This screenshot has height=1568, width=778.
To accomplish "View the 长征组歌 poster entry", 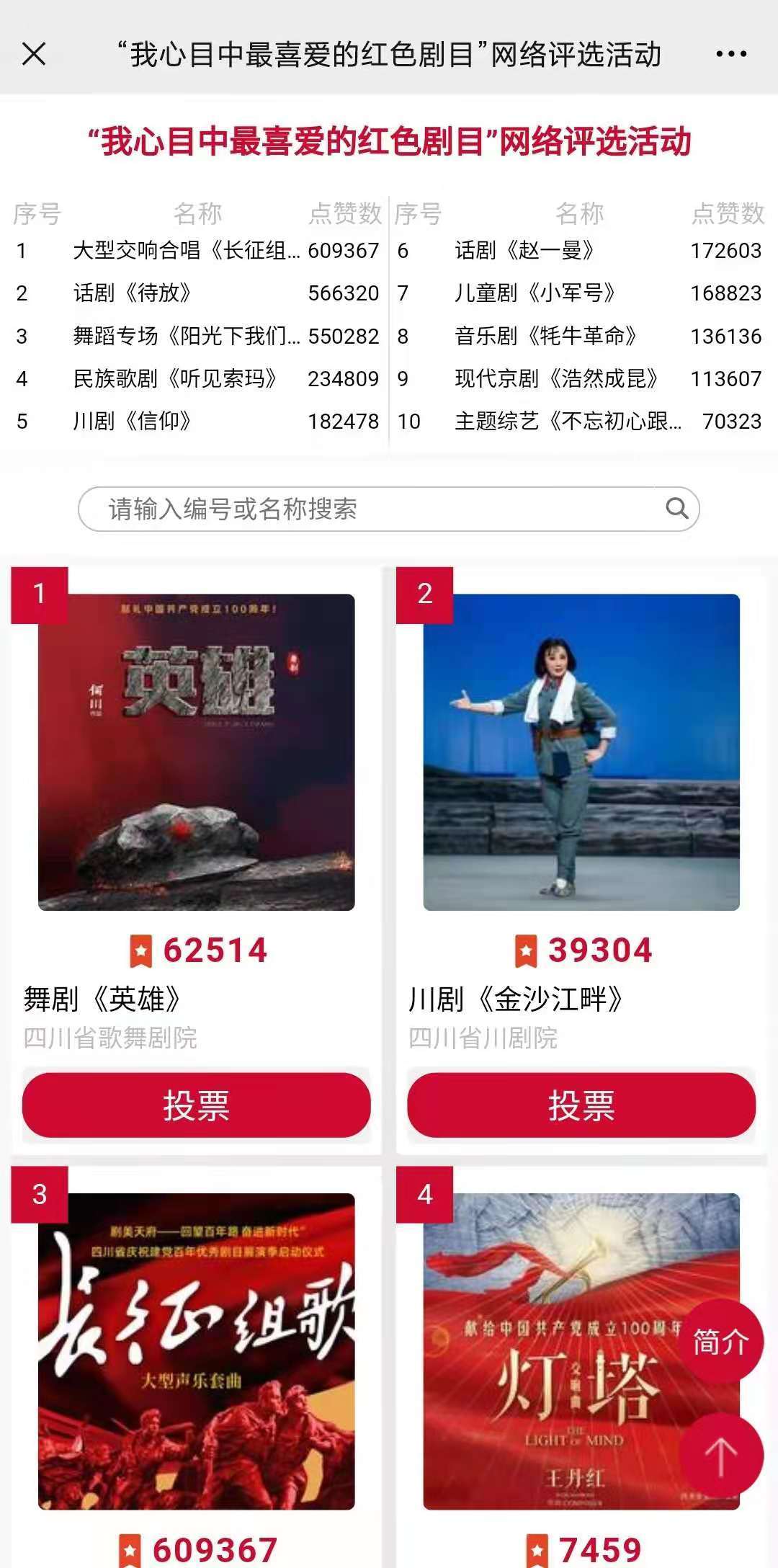I will (196, 1351).
